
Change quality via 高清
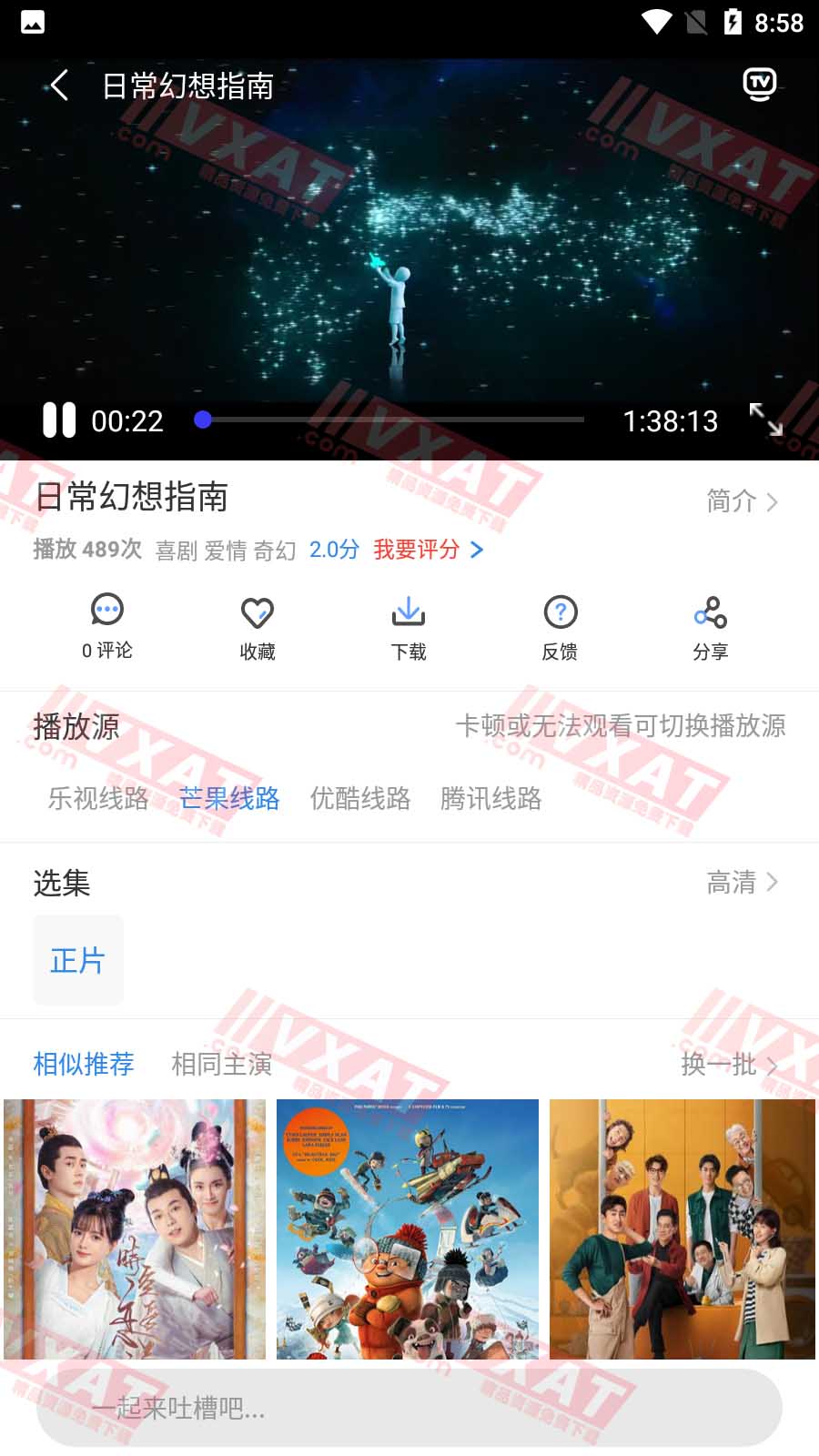click(x=743, y=882)
